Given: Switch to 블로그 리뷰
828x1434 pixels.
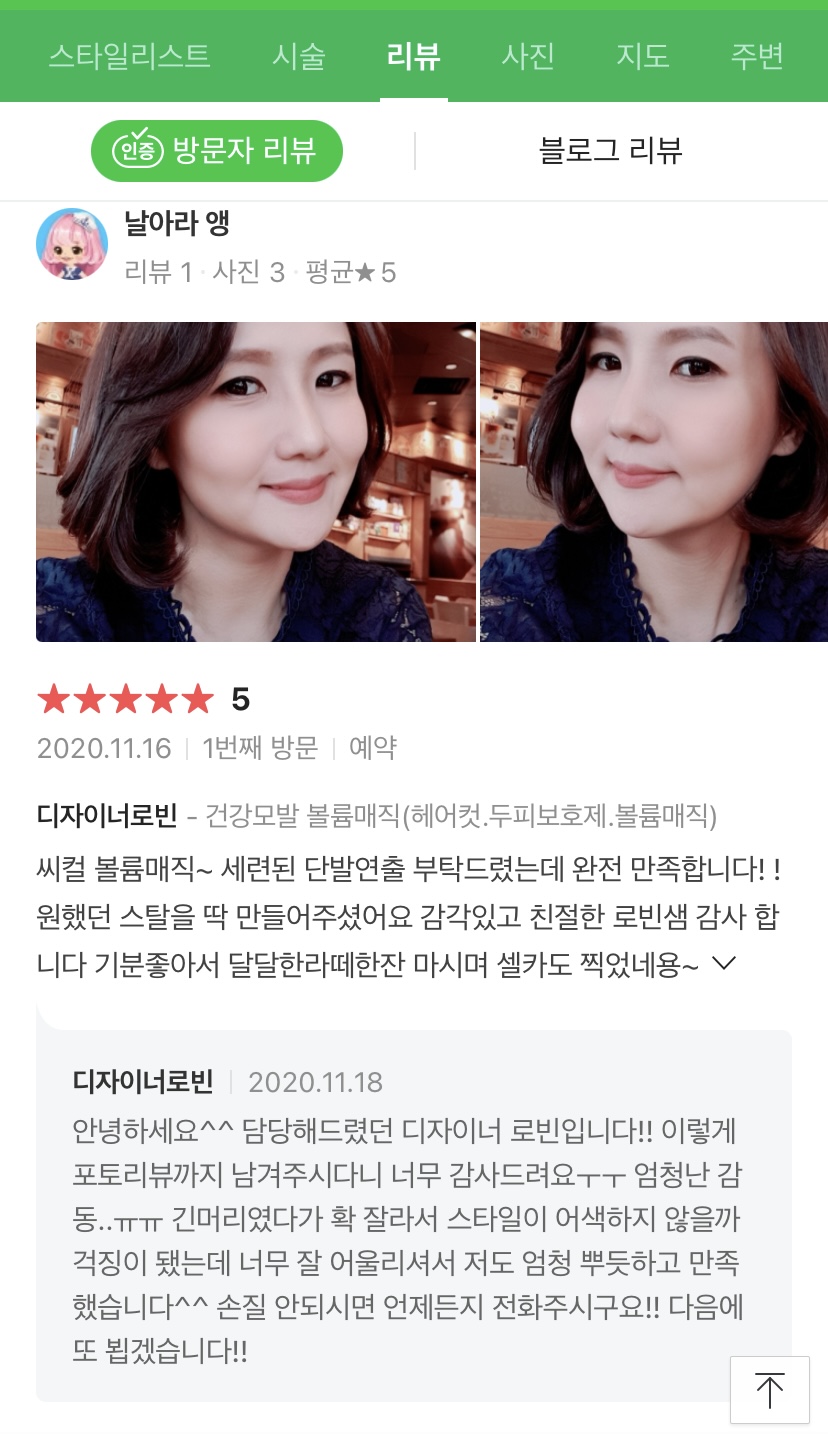Looking at the screenshot, I should (610, 151).
